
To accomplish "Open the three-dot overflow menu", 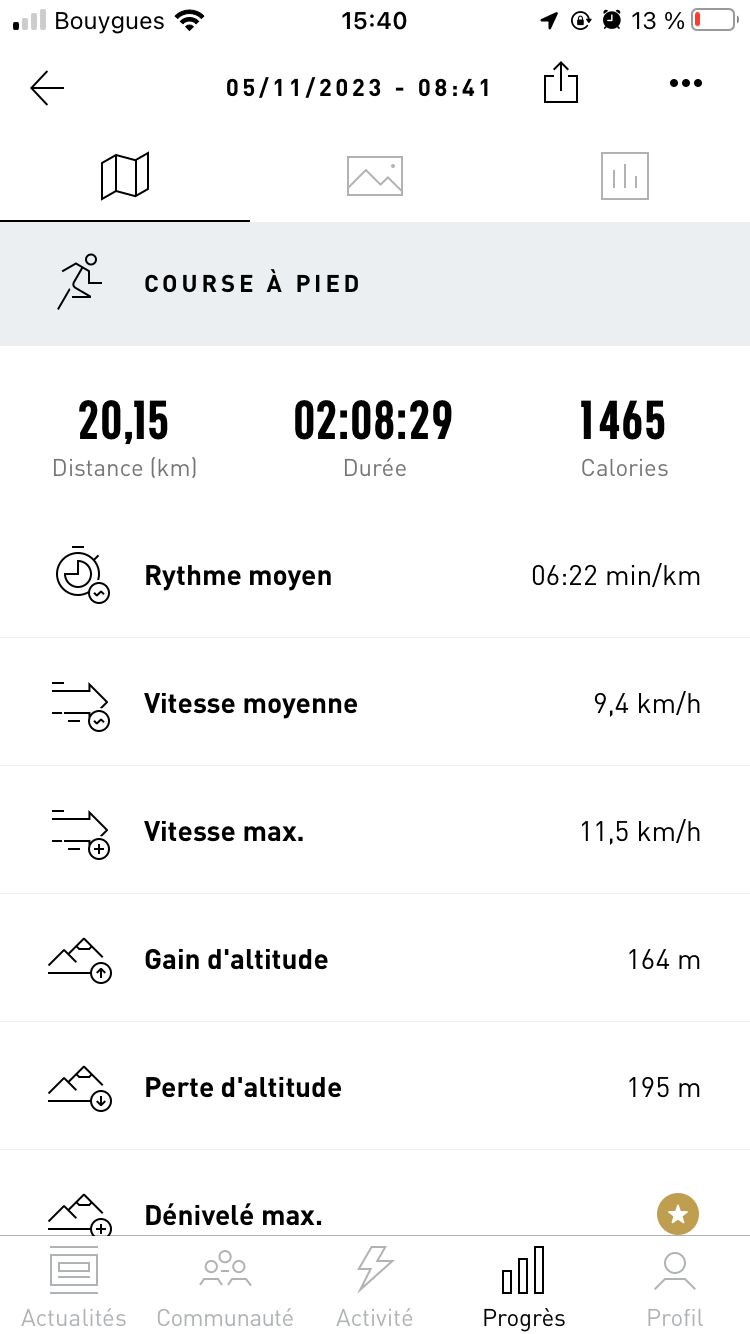I will click(x=686, y=84).
